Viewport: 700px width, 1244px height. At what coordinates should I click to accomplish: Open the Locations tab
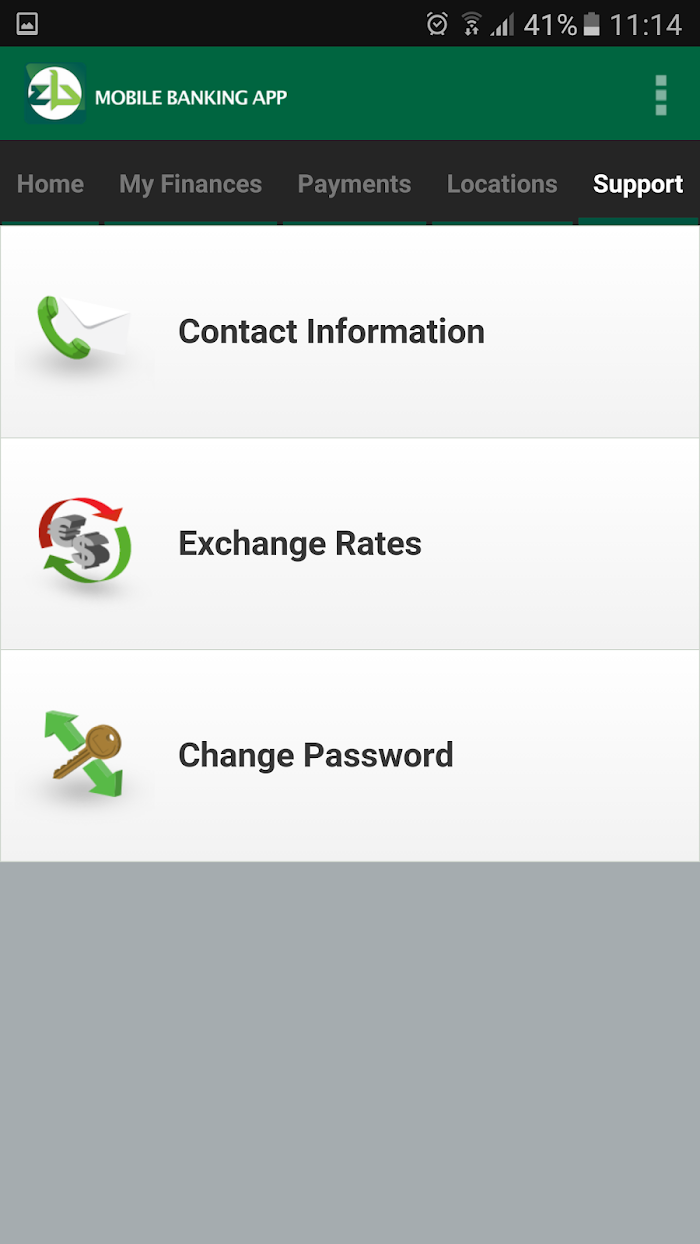tap(502, 184)
